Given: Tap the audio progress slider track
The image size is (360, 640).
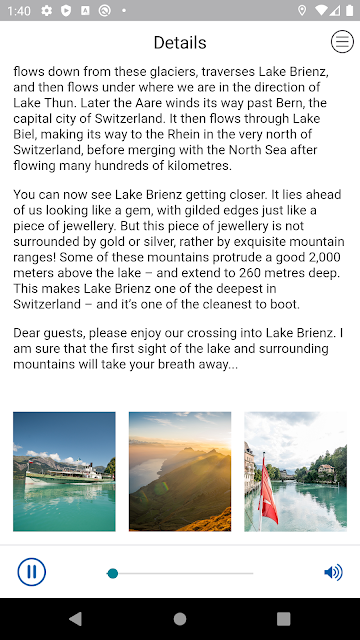Looking at the screenshot, I should [x=180, y=573].
